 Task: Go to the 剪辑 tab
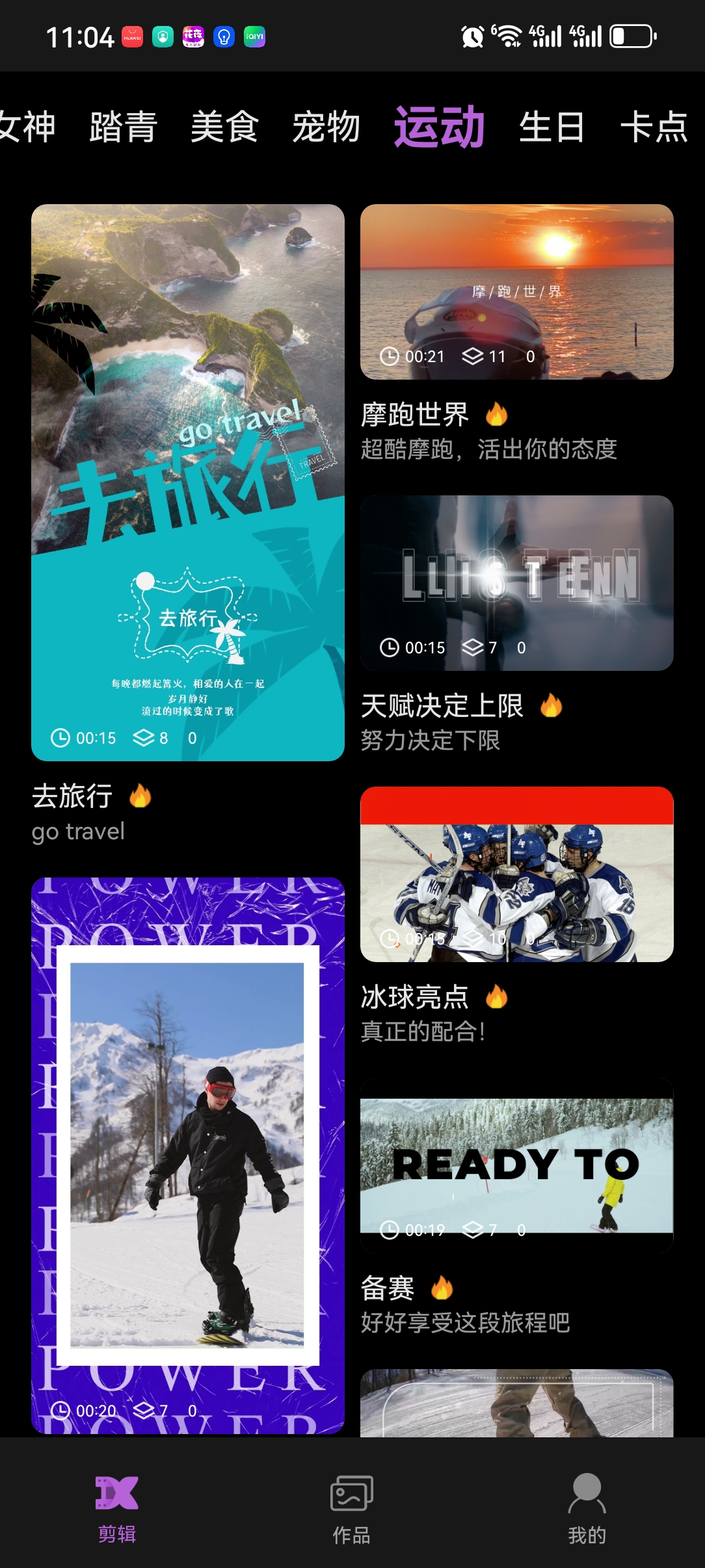[x=117, y=1508]
